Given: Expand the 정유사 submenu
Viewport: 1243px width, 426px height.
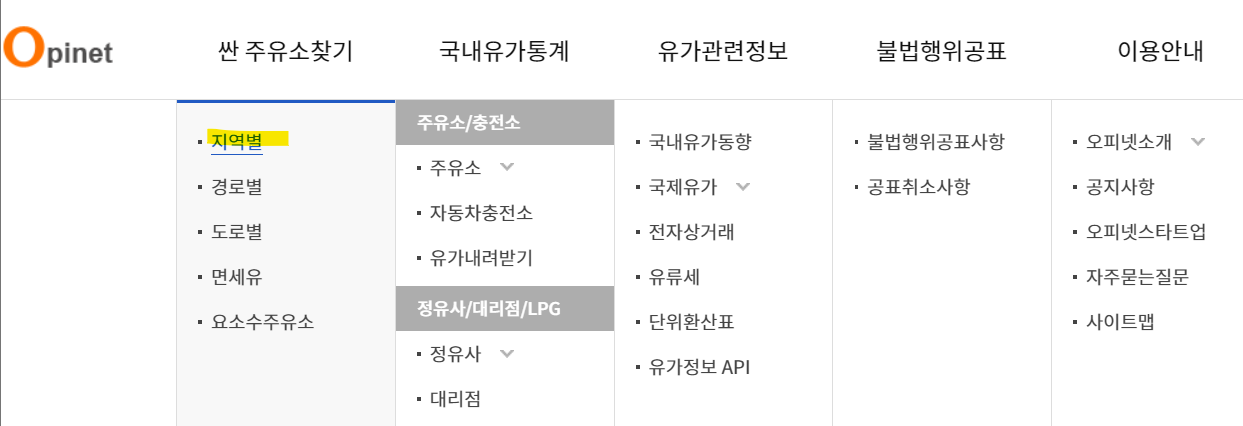Looking at the screenshot, I should pyautogui.click(x=507, y=353).
